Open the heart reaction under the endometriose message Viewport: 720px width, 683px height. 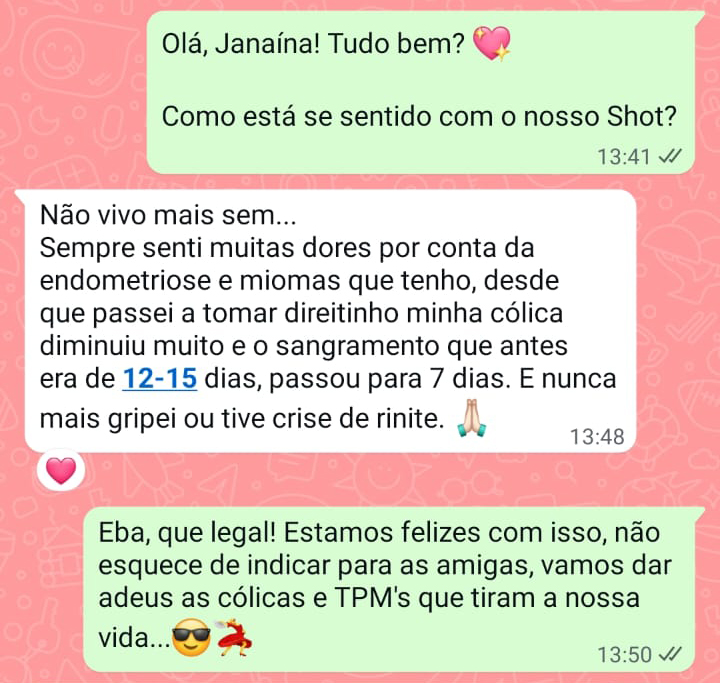click(61, 470)
